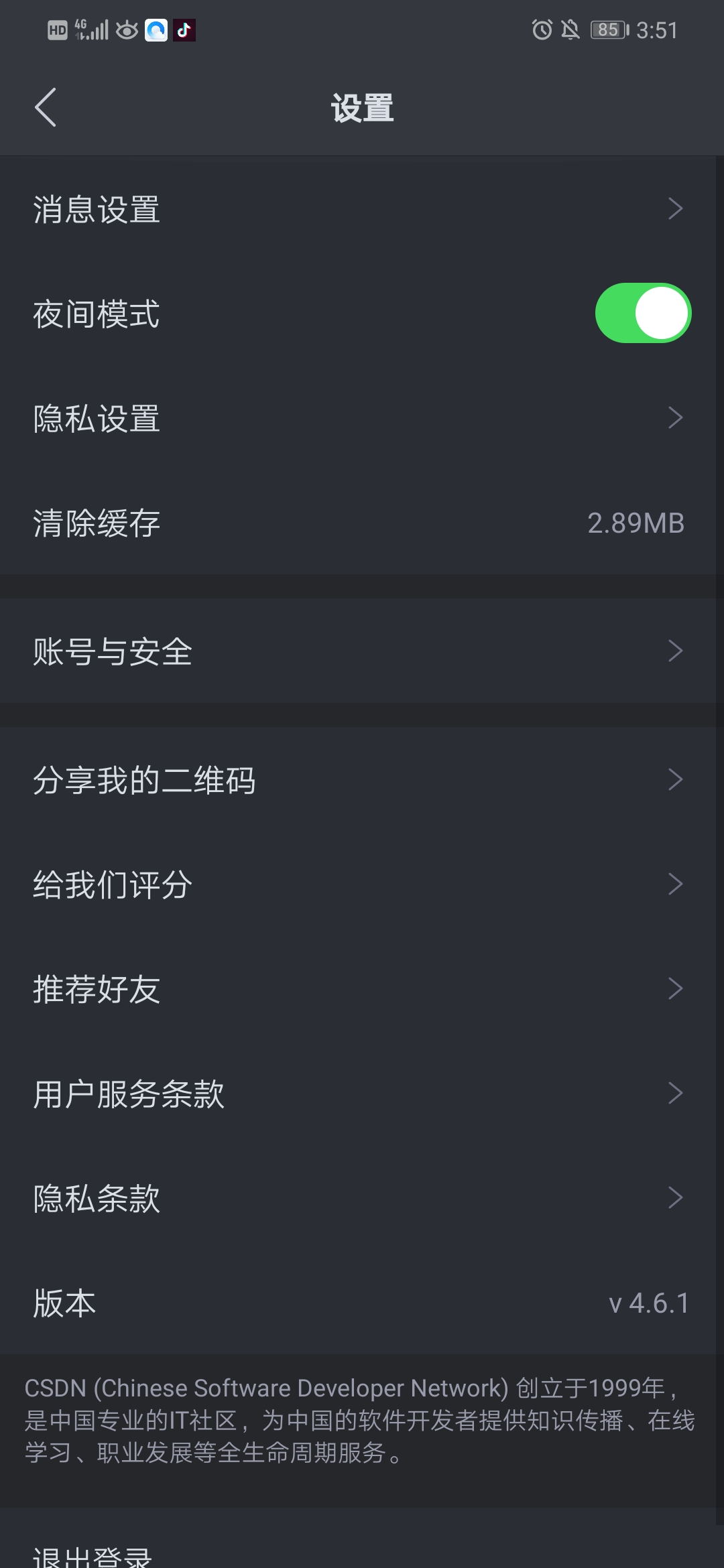The width and height of the screenshot is (724, 1568).
Task: Open 分享我的二维码 to share QR code
Action: click(362, 780)
